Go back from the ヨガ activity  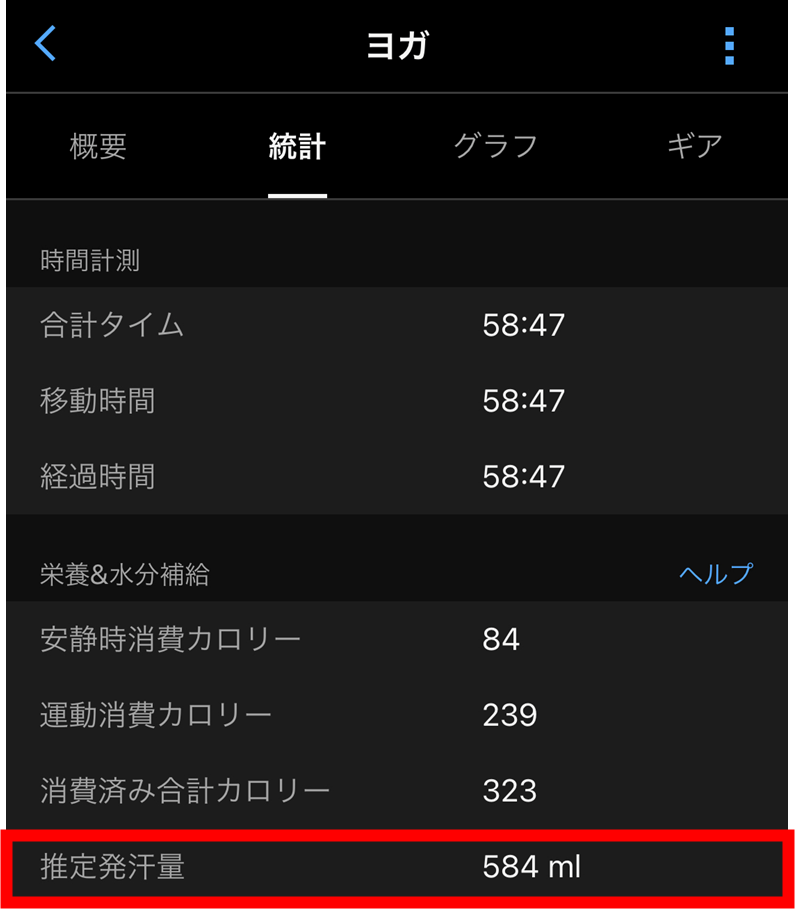coord(46,45)
